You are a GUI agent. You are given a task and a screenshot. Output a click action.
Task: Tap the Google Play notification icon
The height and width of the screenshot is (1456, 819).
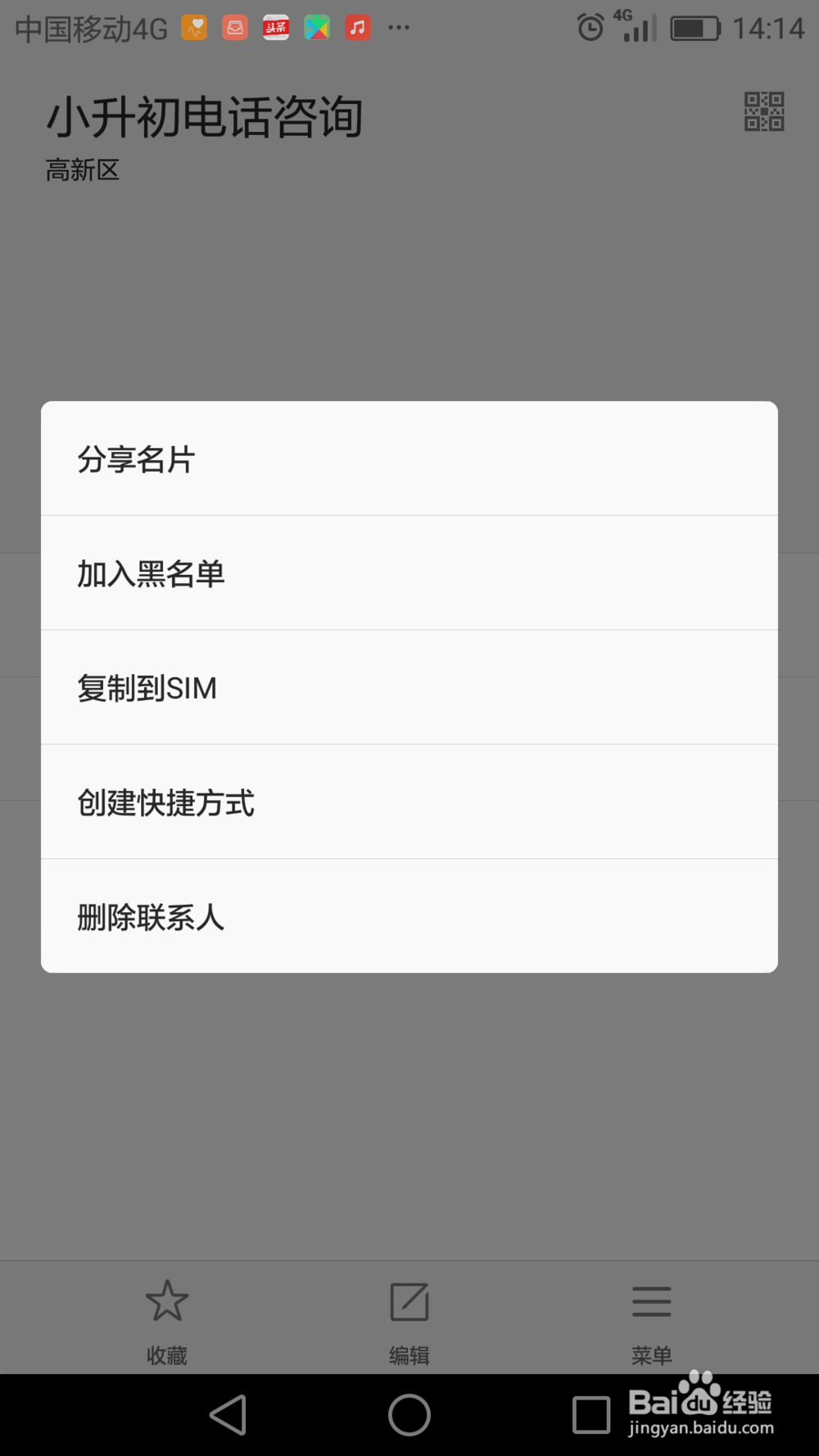316,27
